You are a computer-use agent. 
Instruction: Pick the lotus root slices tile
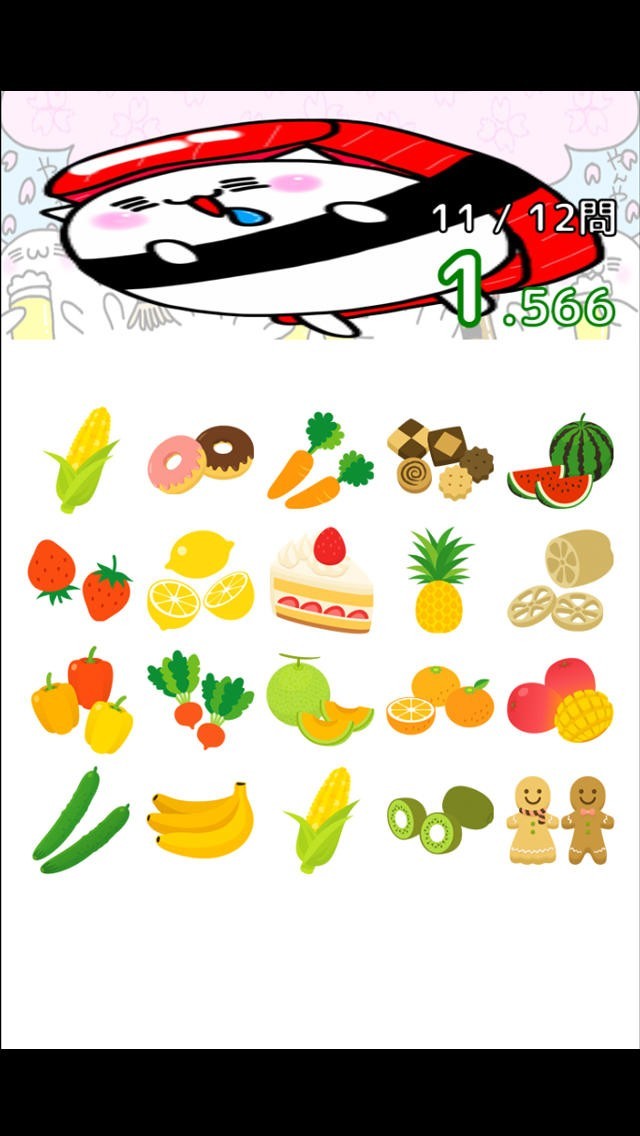(x=560, y=580)
